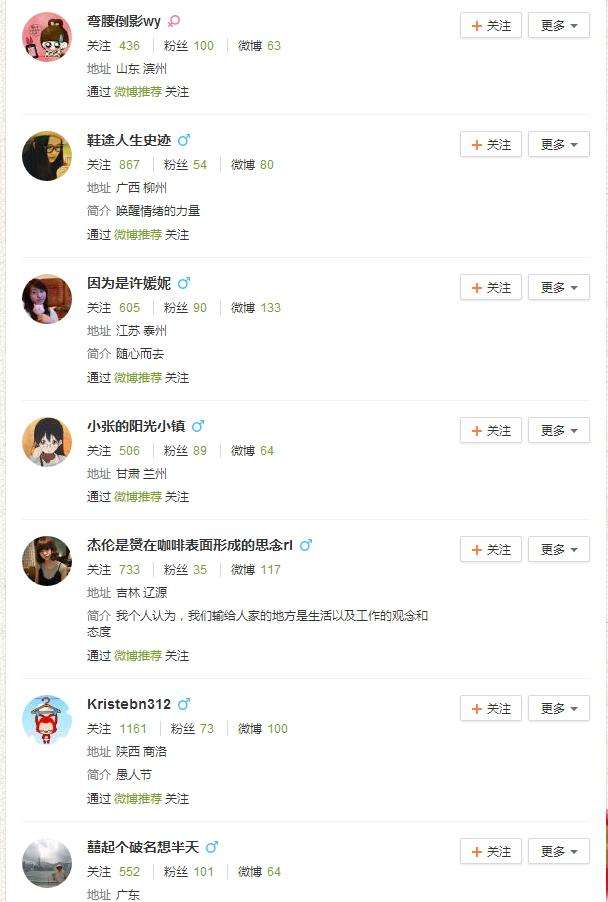Follow user 鞋途人生史迹
This screenshot has height=902, width=608.
click(490, 145)
